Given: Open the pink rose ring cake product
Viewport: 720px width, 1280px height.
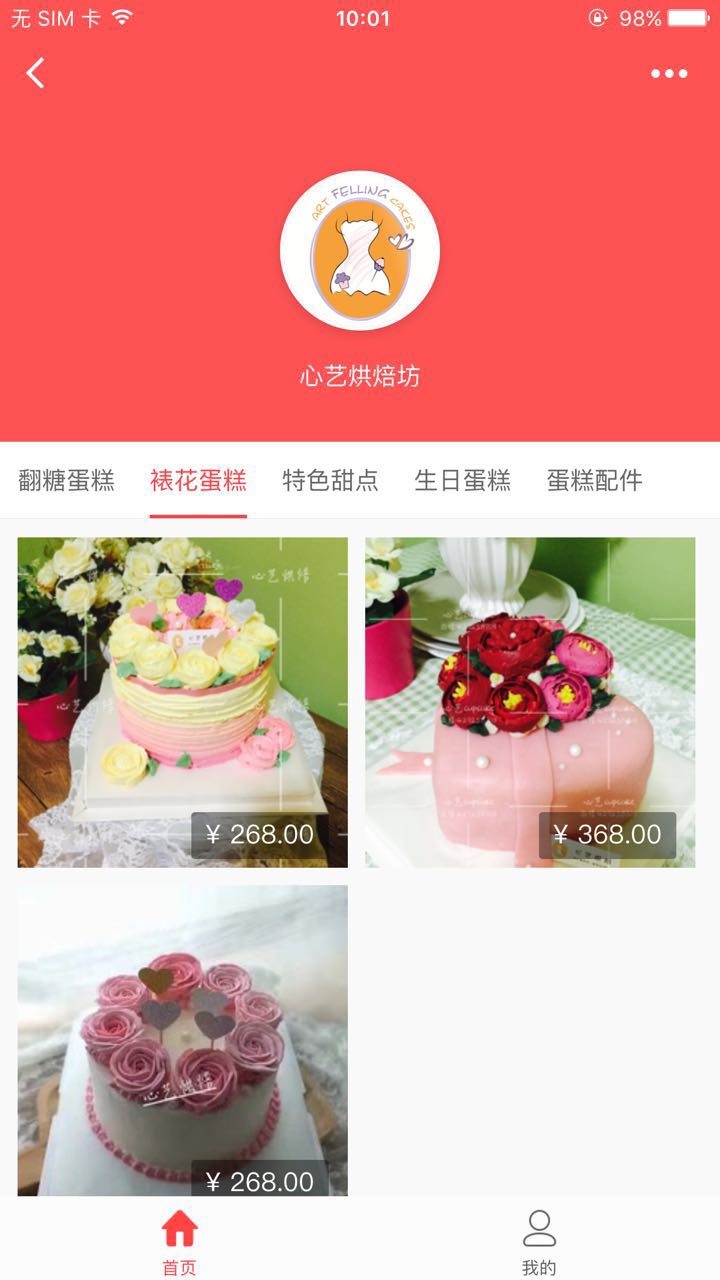Looking at the screenshot, I should [183, 1040].
